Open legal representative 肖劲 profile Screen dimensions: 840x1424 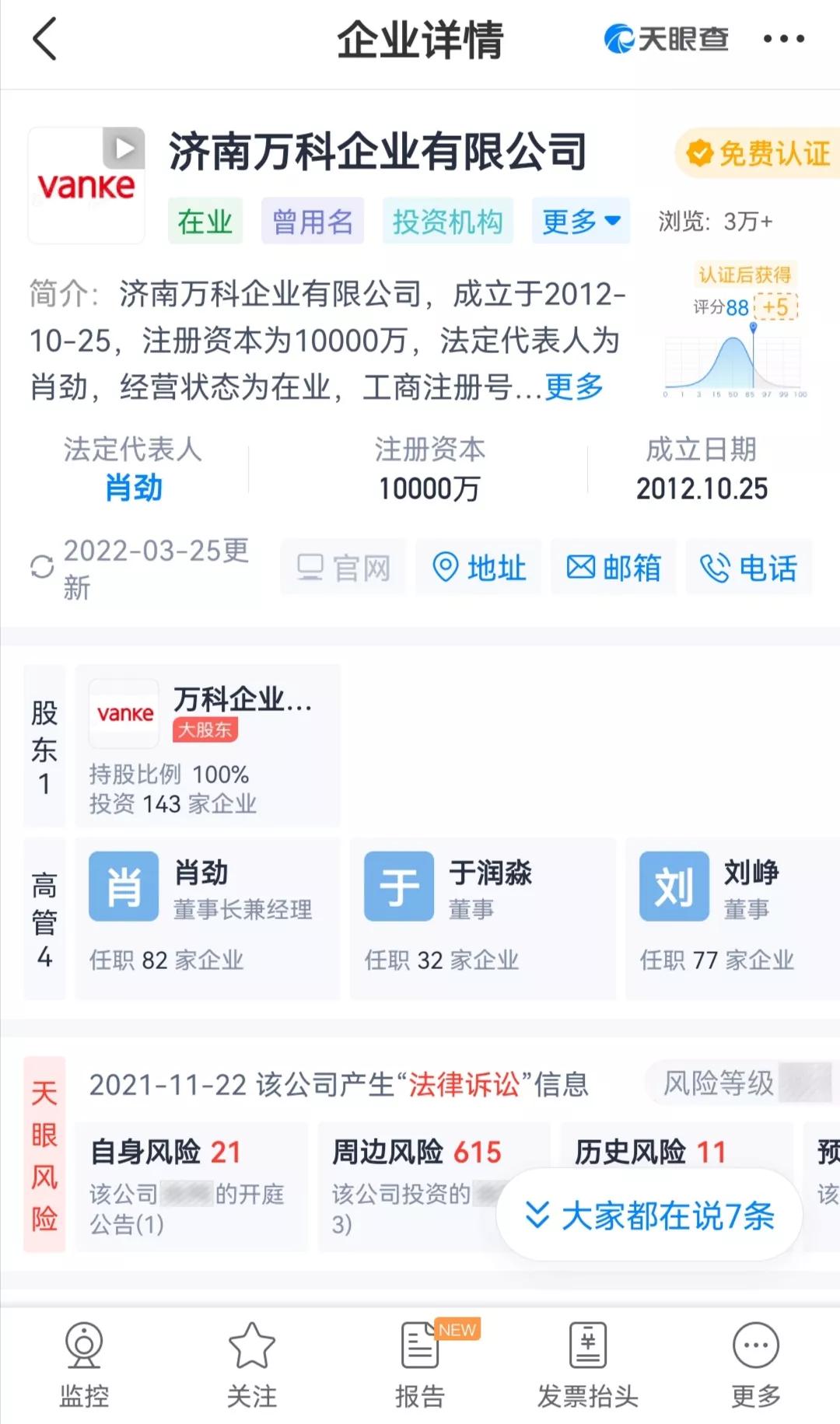click(x=134, y=488)
